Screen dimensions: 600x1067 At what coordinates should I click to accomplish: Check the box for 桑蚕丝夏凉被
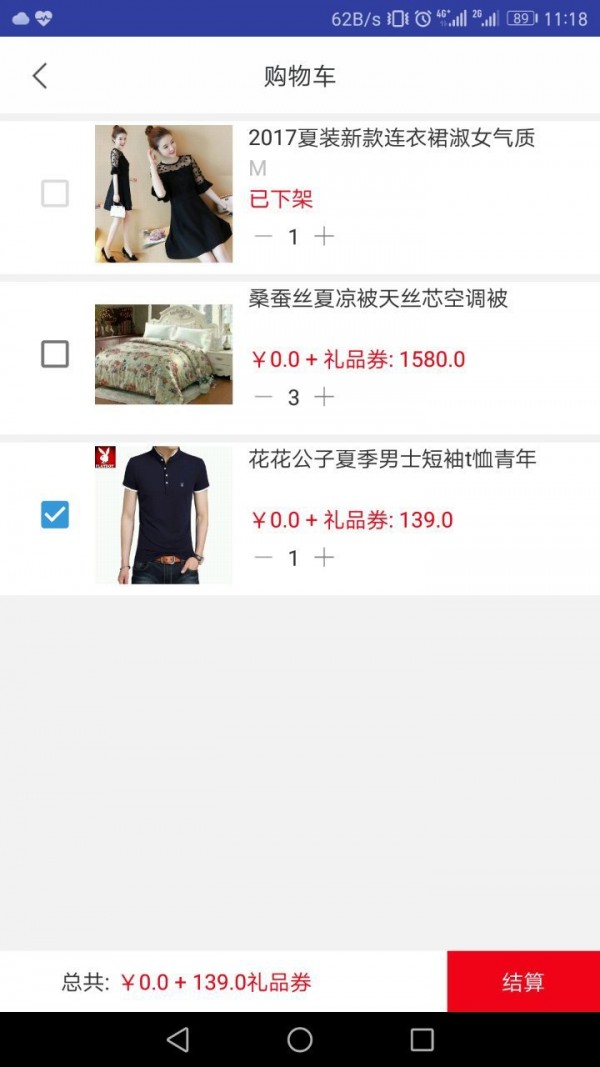tap(55, 354)
